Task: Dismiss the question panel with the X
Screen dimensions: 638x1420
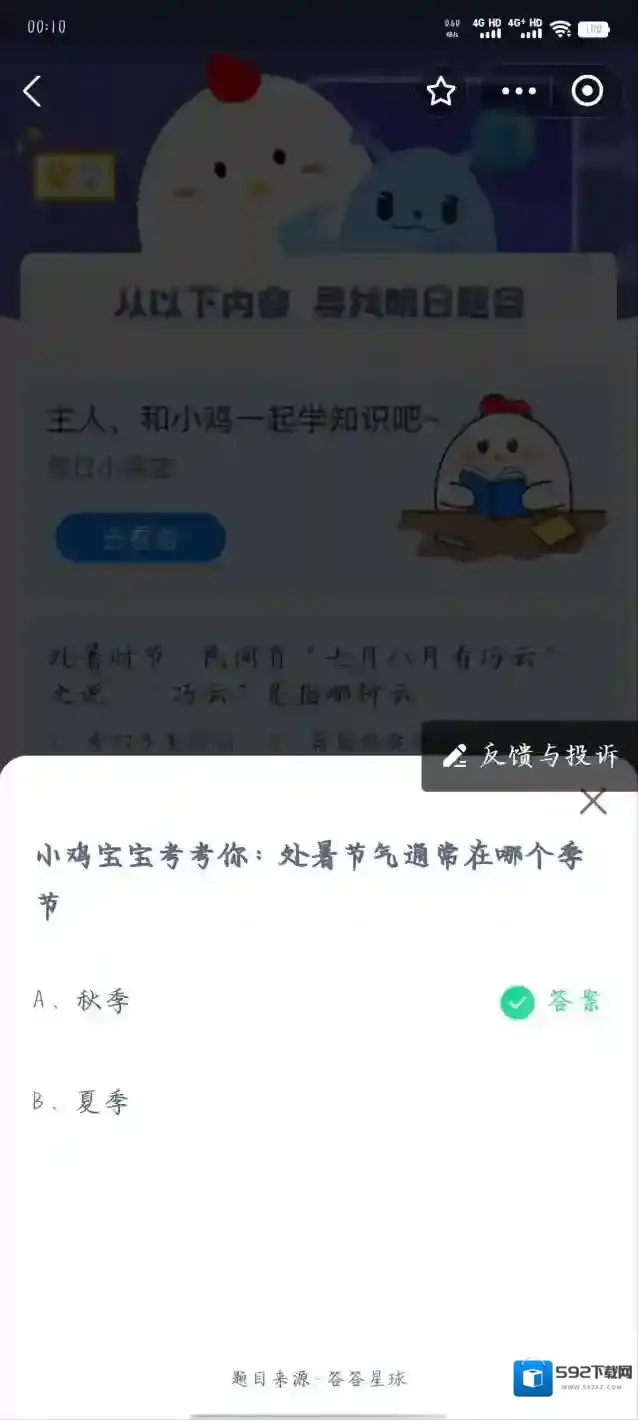Action: pos(593,801)
